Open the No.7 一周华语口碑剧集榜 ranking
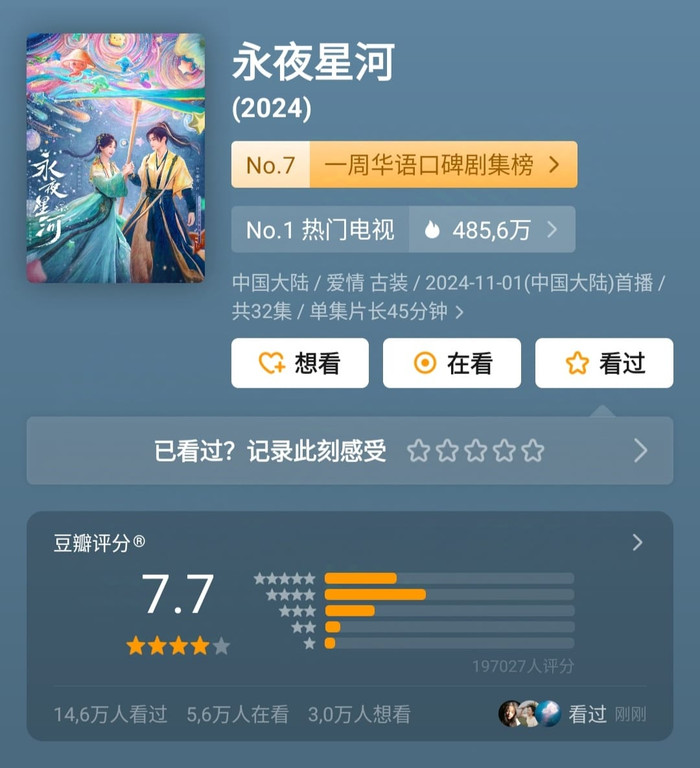700x768 pixels. 404,165
